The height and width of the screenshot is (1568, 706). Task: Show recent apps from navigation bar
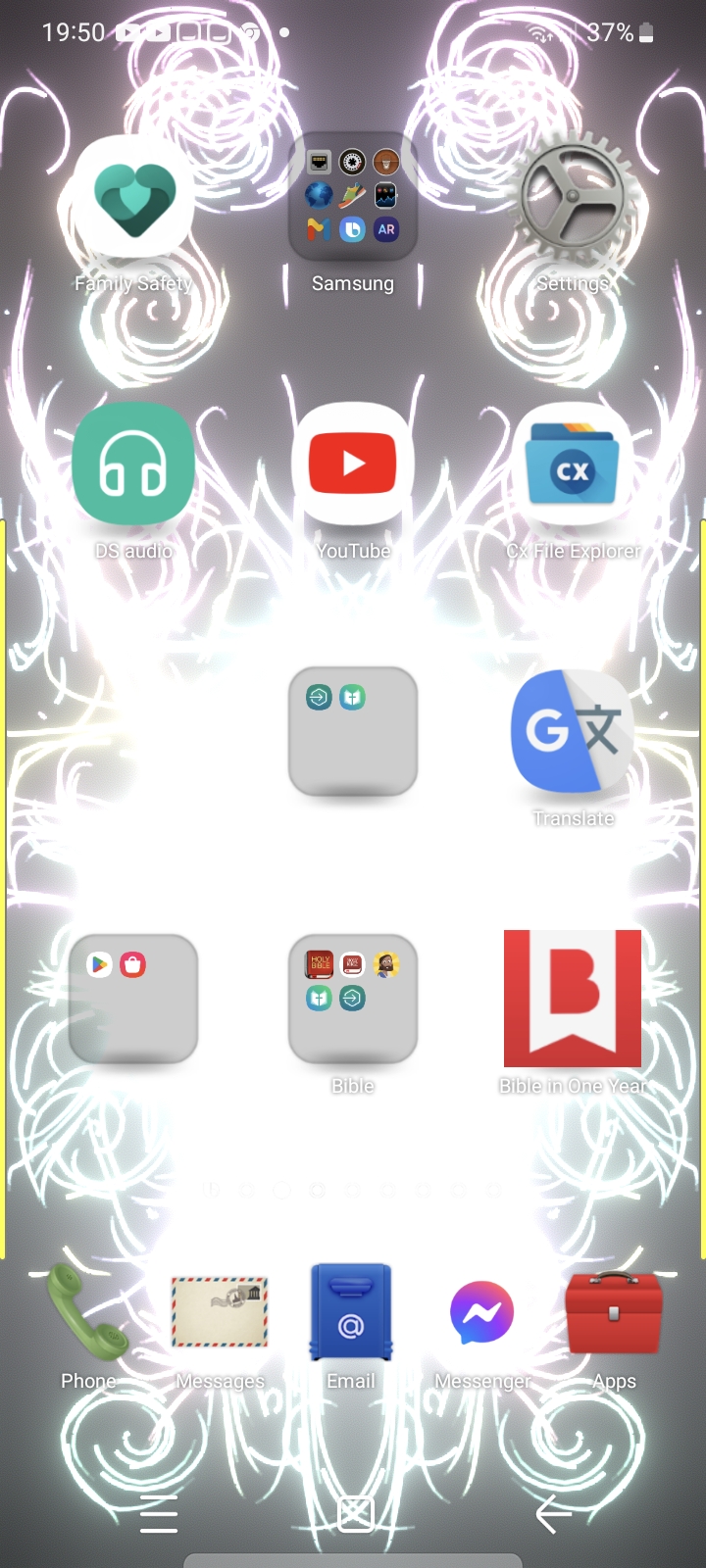[159, 1514]
